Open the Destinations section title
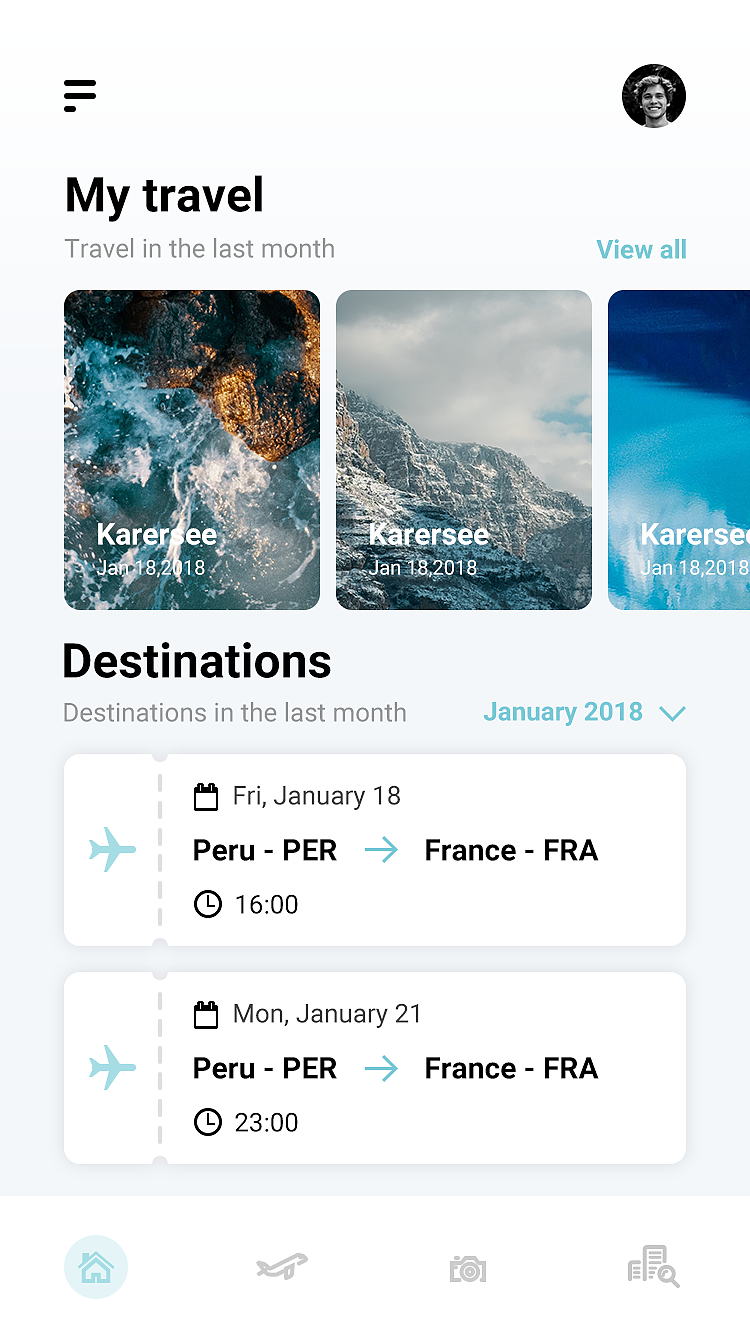This screenshot has height=1334, width=750. click(x=196, y=661)
